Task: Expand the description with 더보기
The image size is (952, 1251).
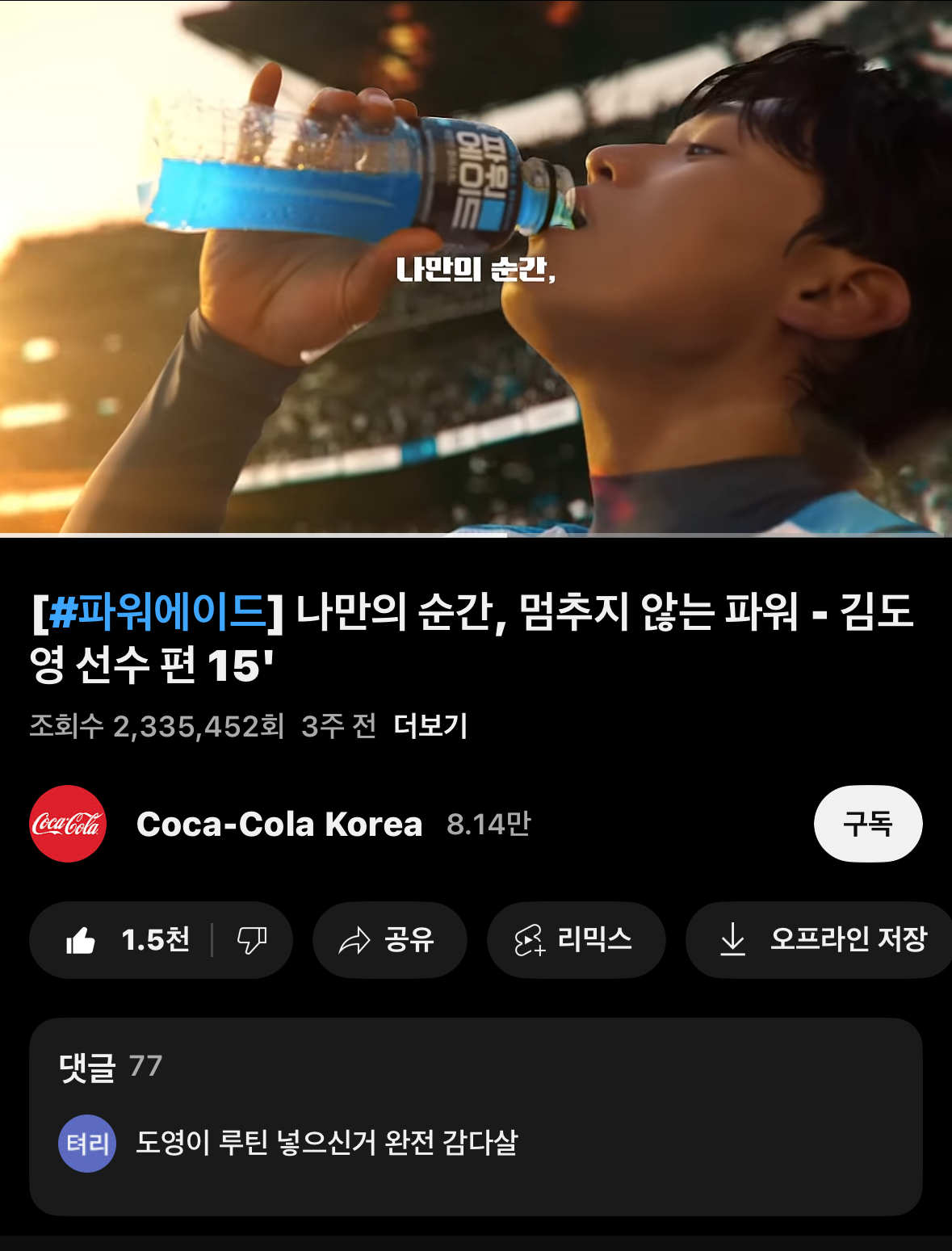Action: point(430,726)
